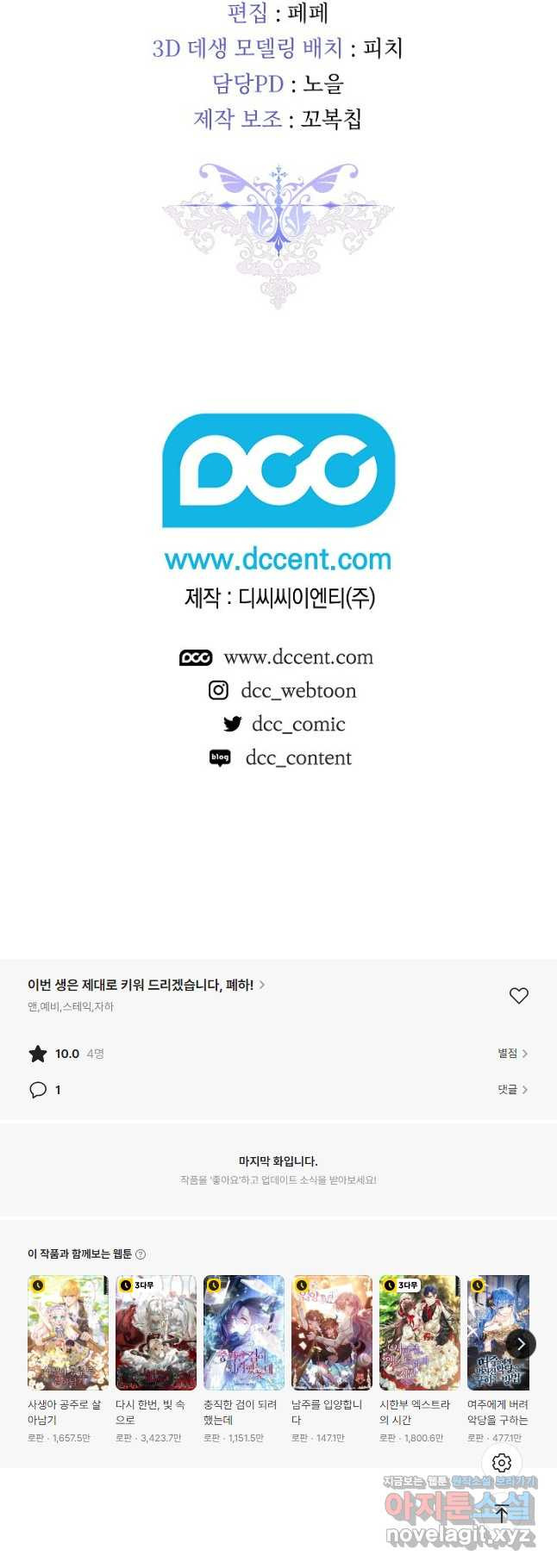557x1568 pixels.
Task: Open the webtoon 남주를 입양합니다
Action: (x=332, y=1332)
